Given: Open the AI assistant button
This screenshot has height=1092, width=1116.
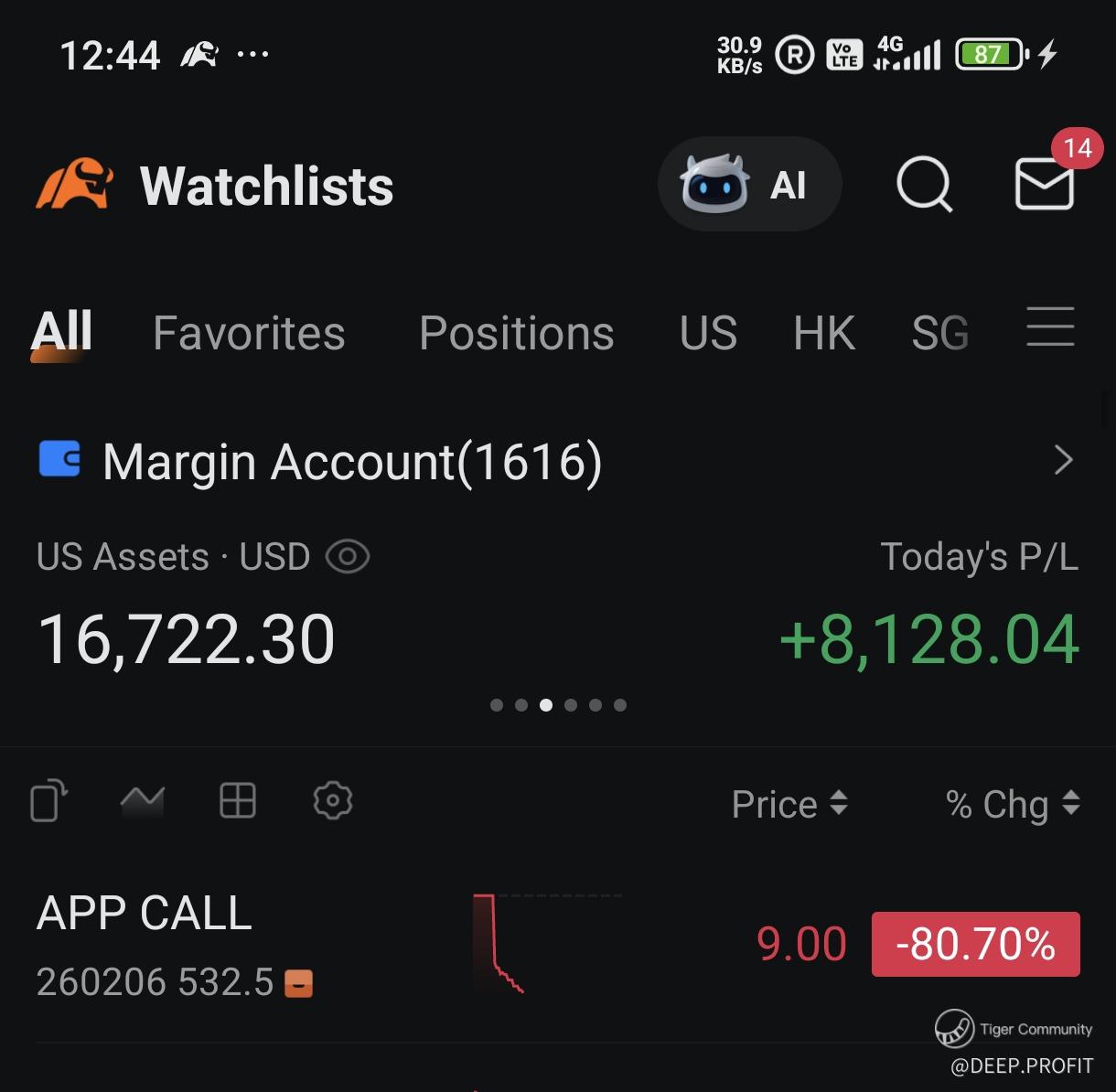Looking at the screenshot, I should point(749,184).
